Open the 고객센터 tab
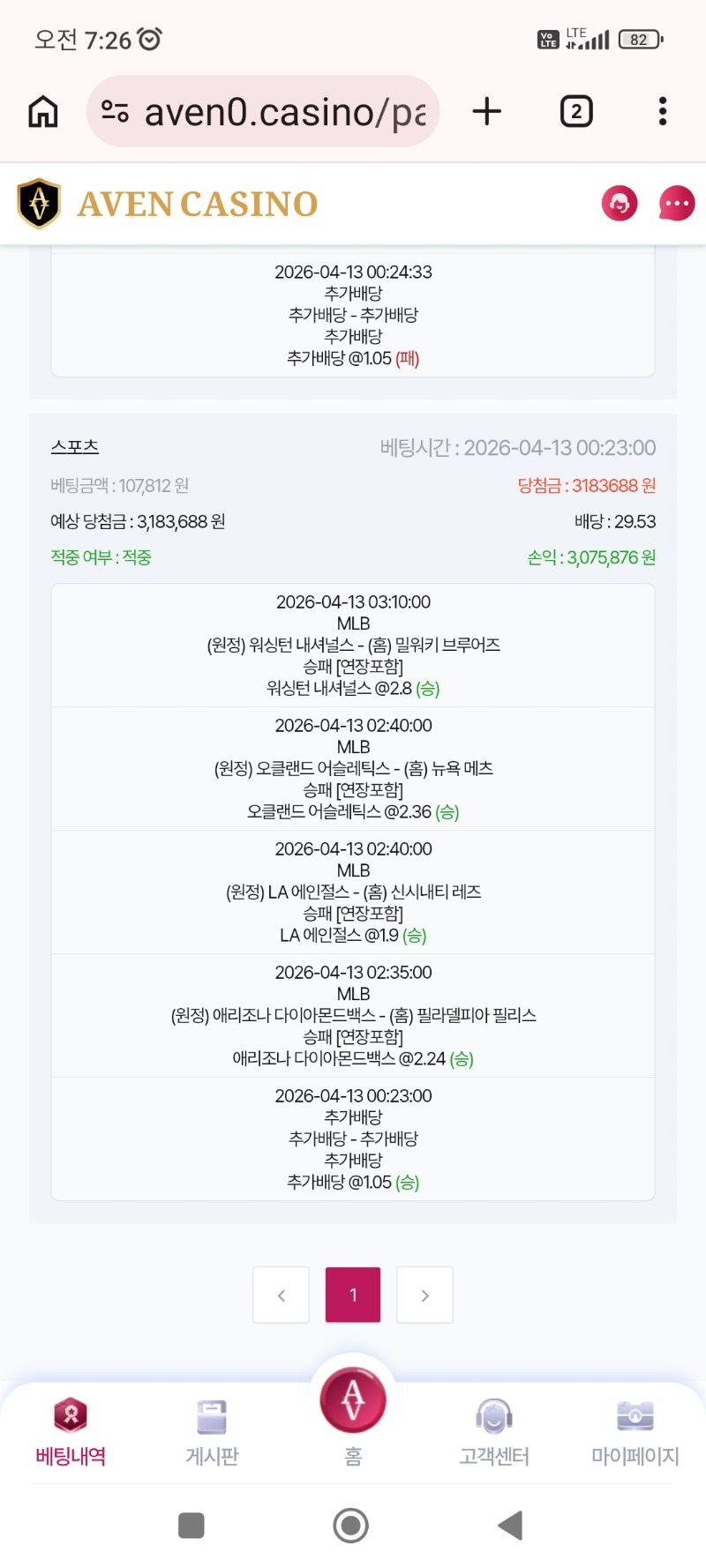706x1568 pixels. point(494,1432)
